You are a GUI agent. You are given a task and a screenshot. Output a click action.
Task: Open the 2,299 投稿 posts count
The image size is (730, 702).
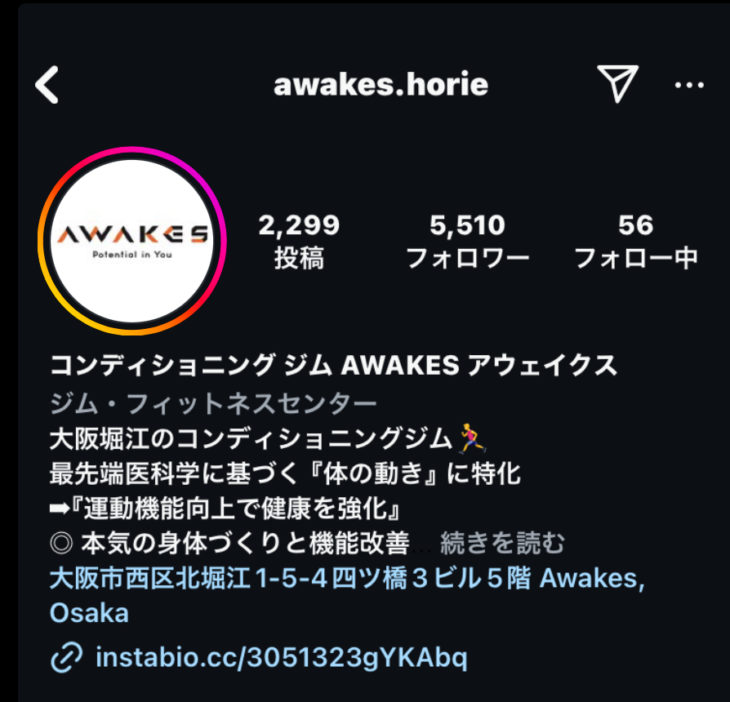[x=299, y=241]
